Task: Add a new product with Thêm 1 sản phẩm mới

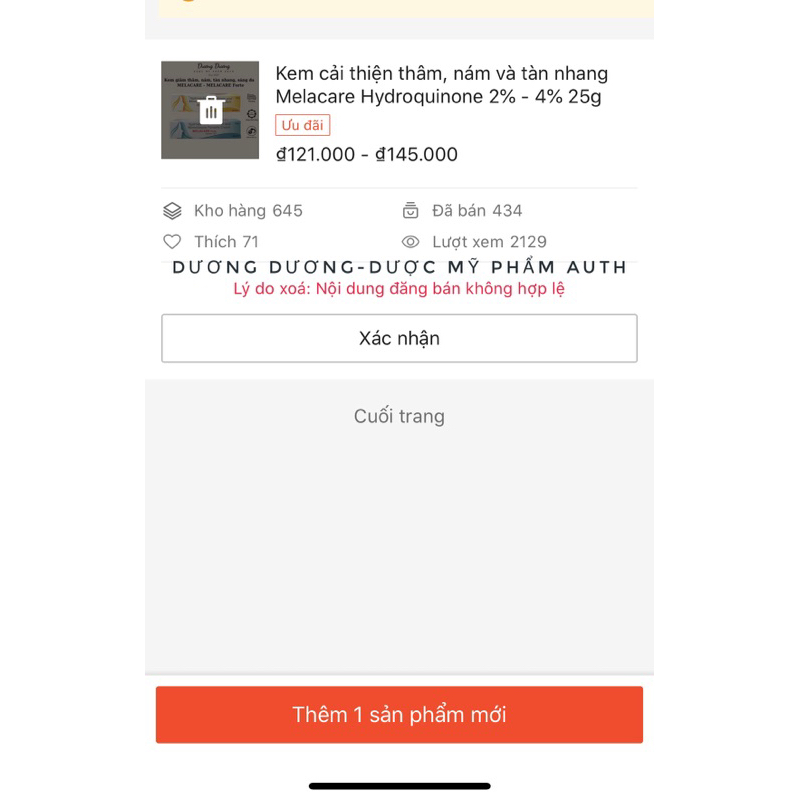Action: click(399, 714)
